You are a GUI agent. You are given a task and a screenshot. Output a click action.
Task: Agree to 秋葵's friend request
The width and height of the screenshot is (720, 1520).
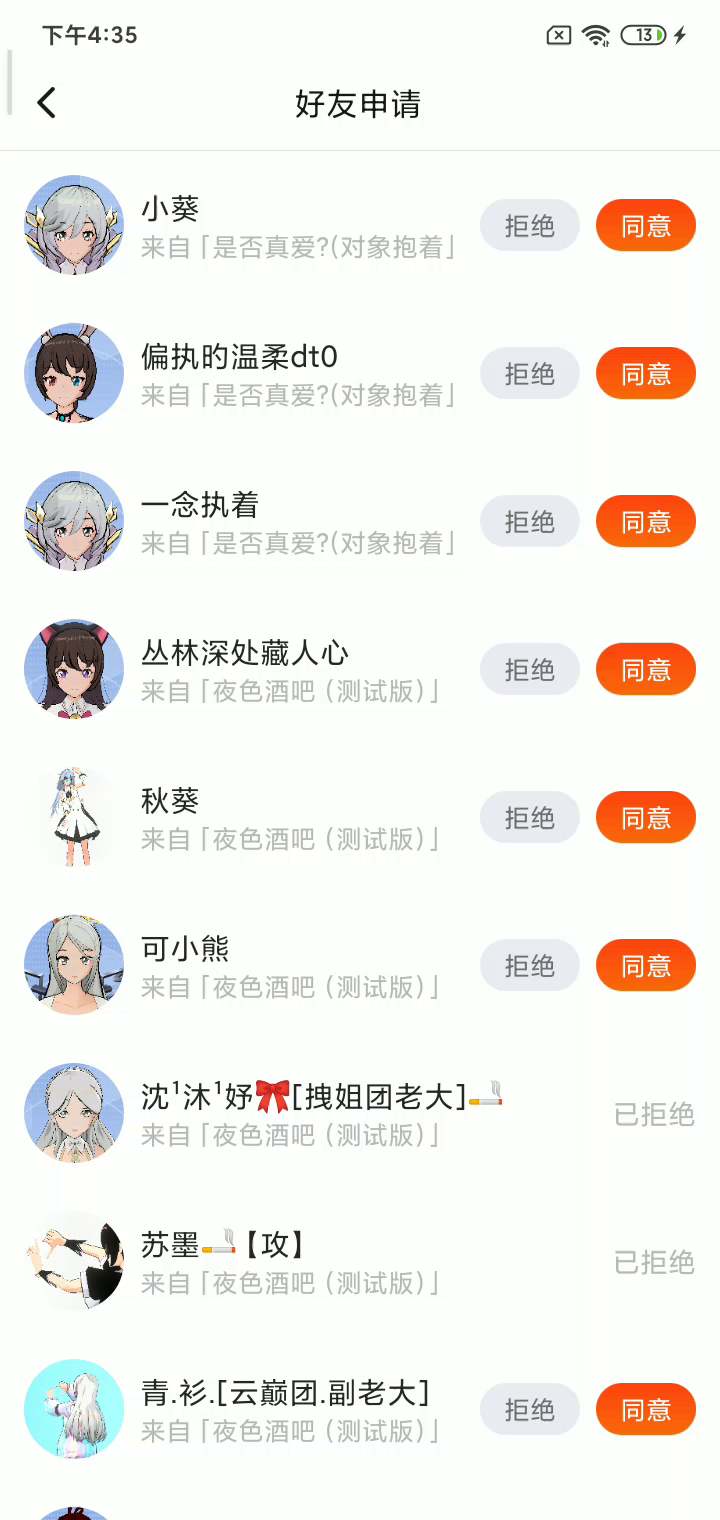(645, 817)
